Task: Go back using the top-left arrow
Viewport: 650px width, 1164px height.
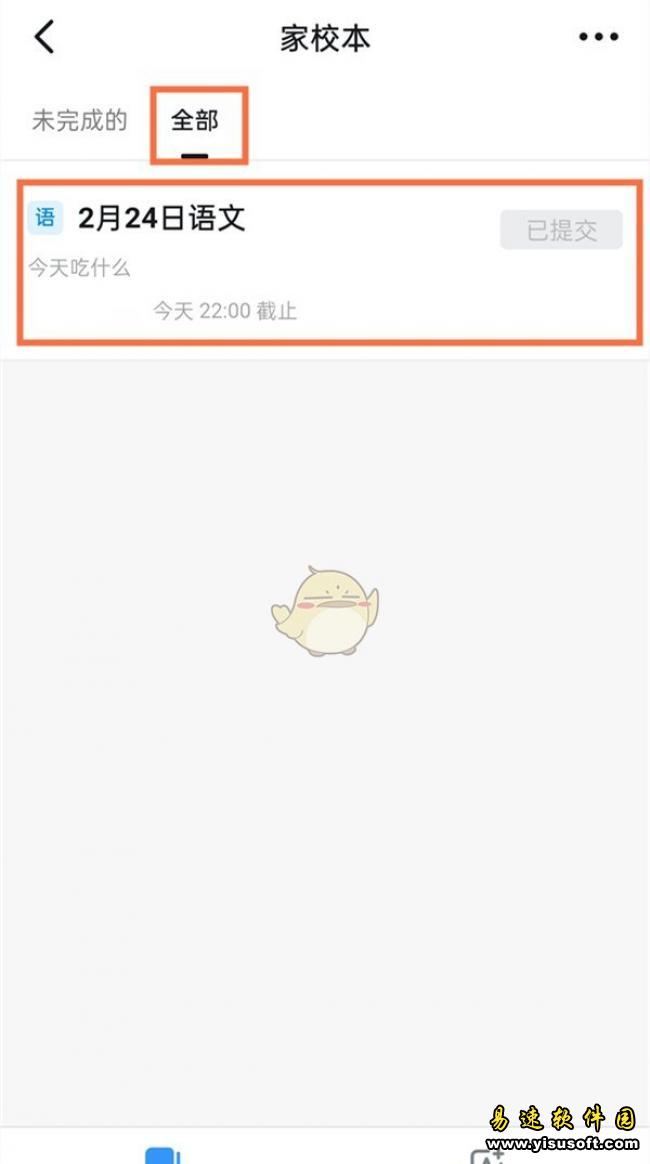Action: tap(44, 38)
